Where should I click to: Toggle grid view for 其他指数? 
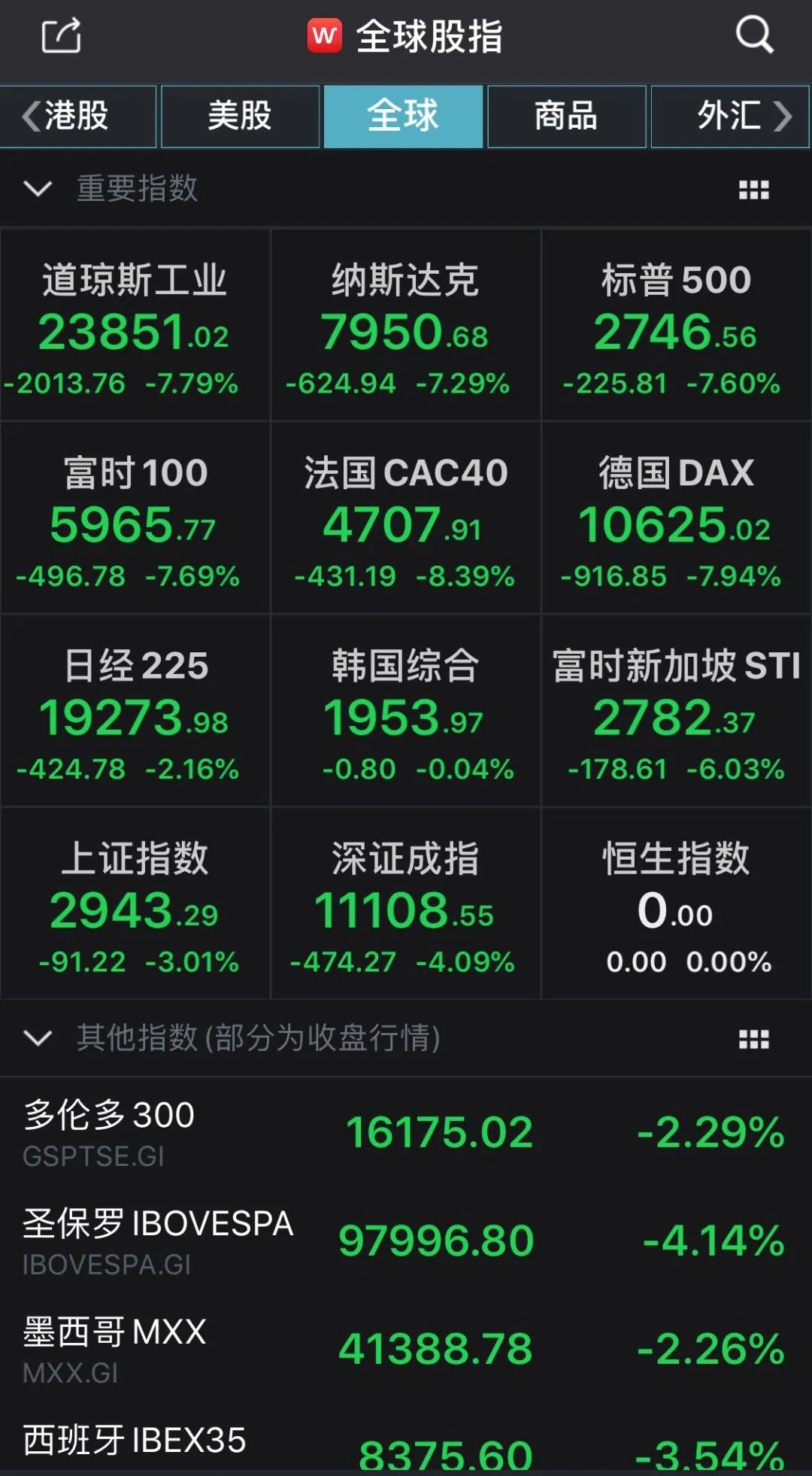pyautogui.click(x=754, y=1040)
